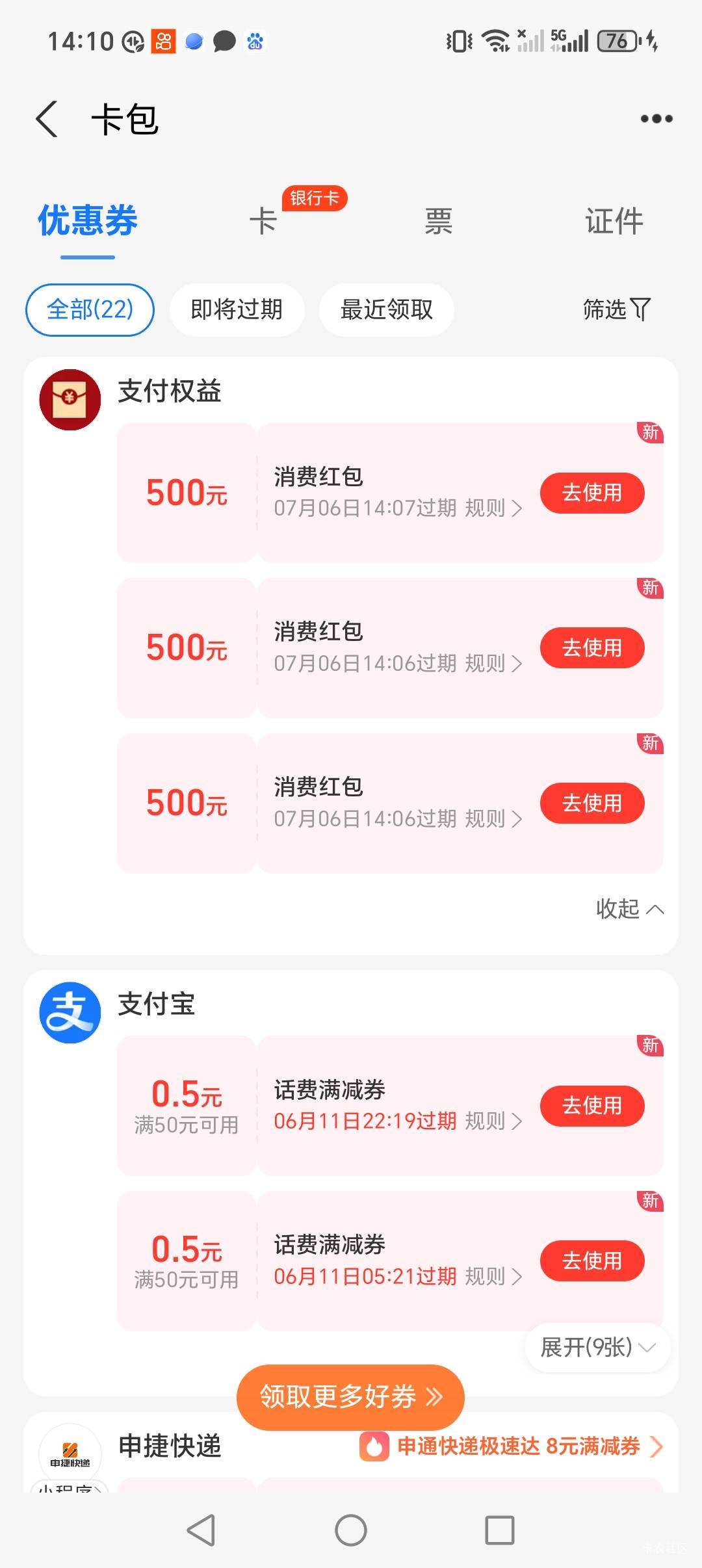Switch to the 票 tab
The width and height of the screenshot is (702, 1568).
pyautogui.click(x=439, y=221)
